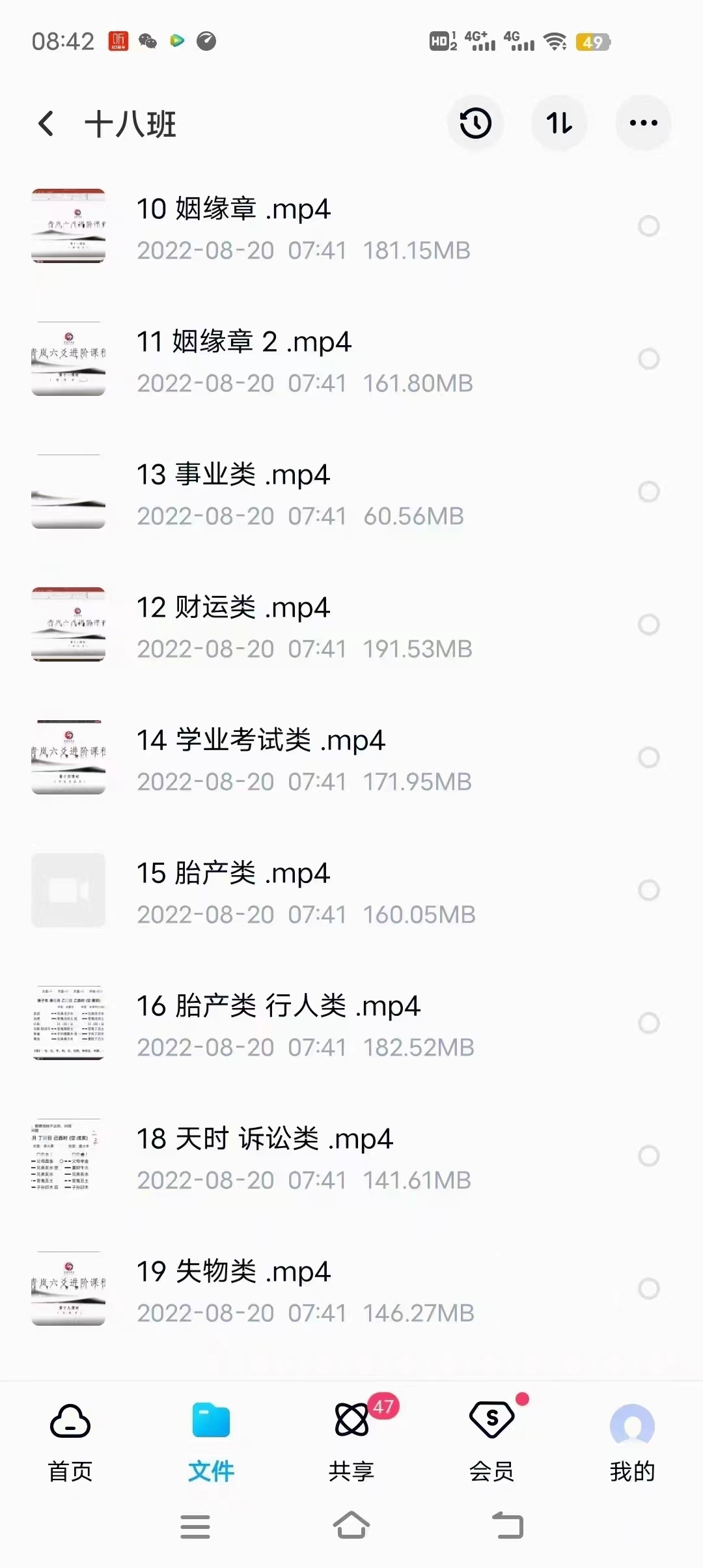Expand options via the top-right ellipsis
Image resolution: width=703 pixels, height=1568 pixels.
[x=643, y=123]
